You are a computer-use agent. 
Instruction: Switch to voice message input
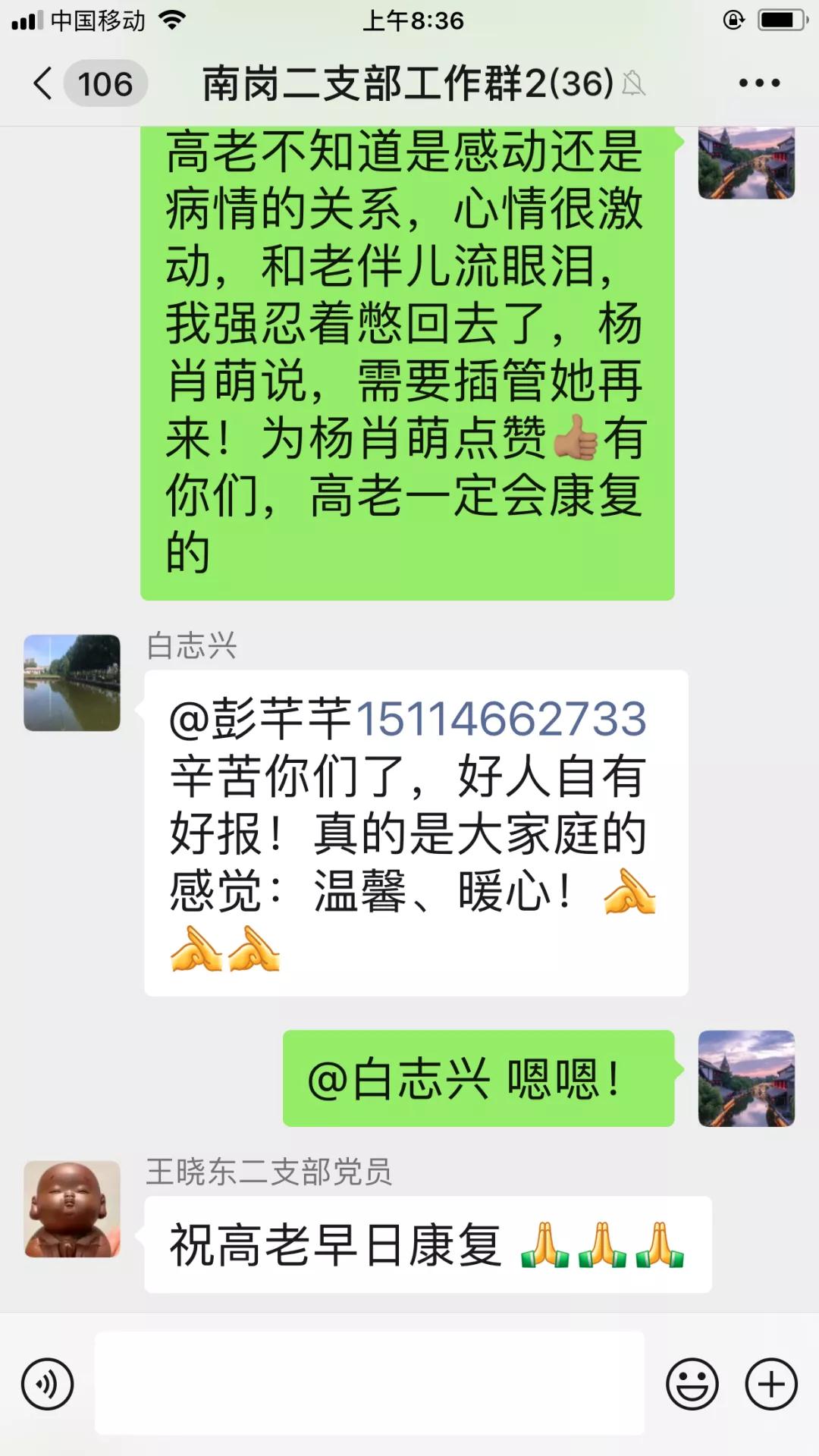(x=48, y=1384)
